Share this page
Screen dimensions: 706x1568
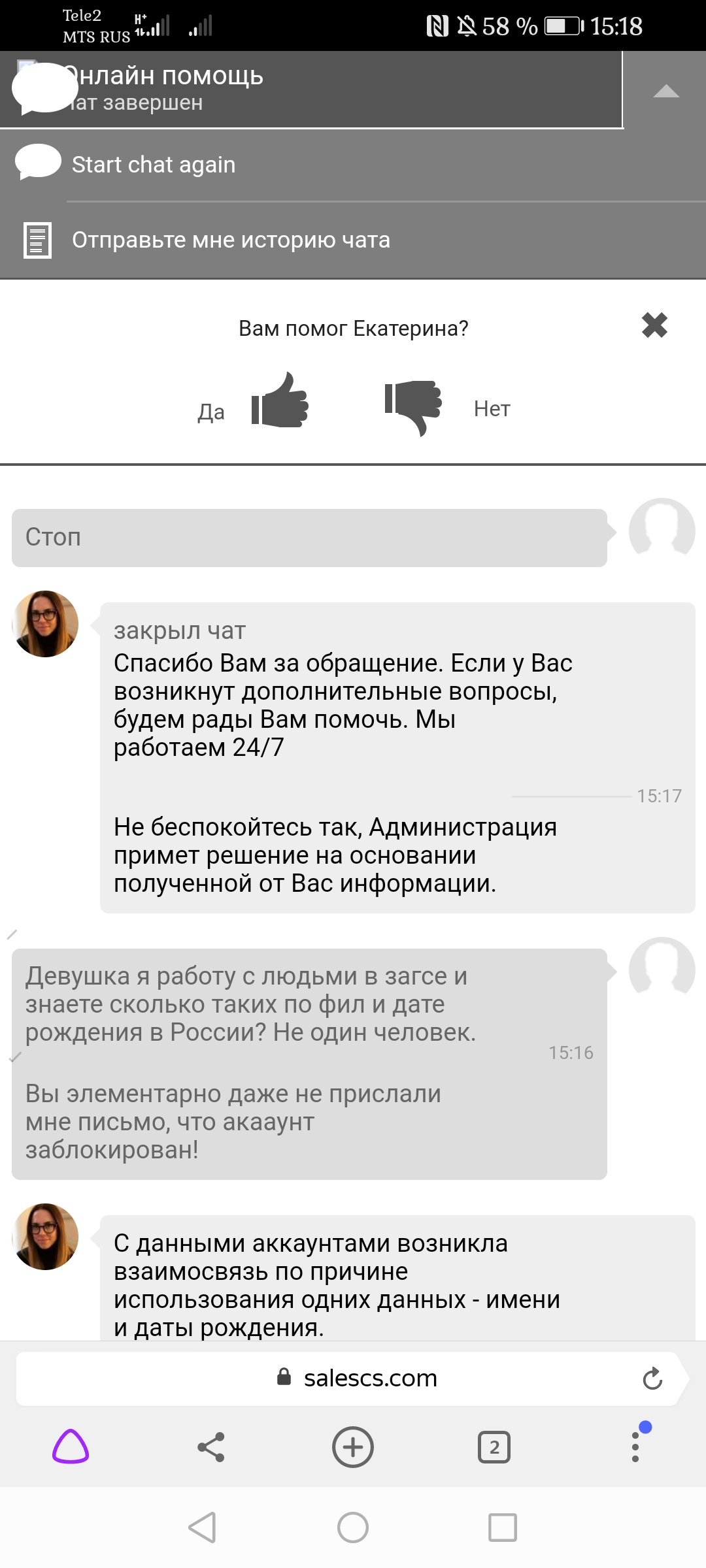pos(211,1447)
